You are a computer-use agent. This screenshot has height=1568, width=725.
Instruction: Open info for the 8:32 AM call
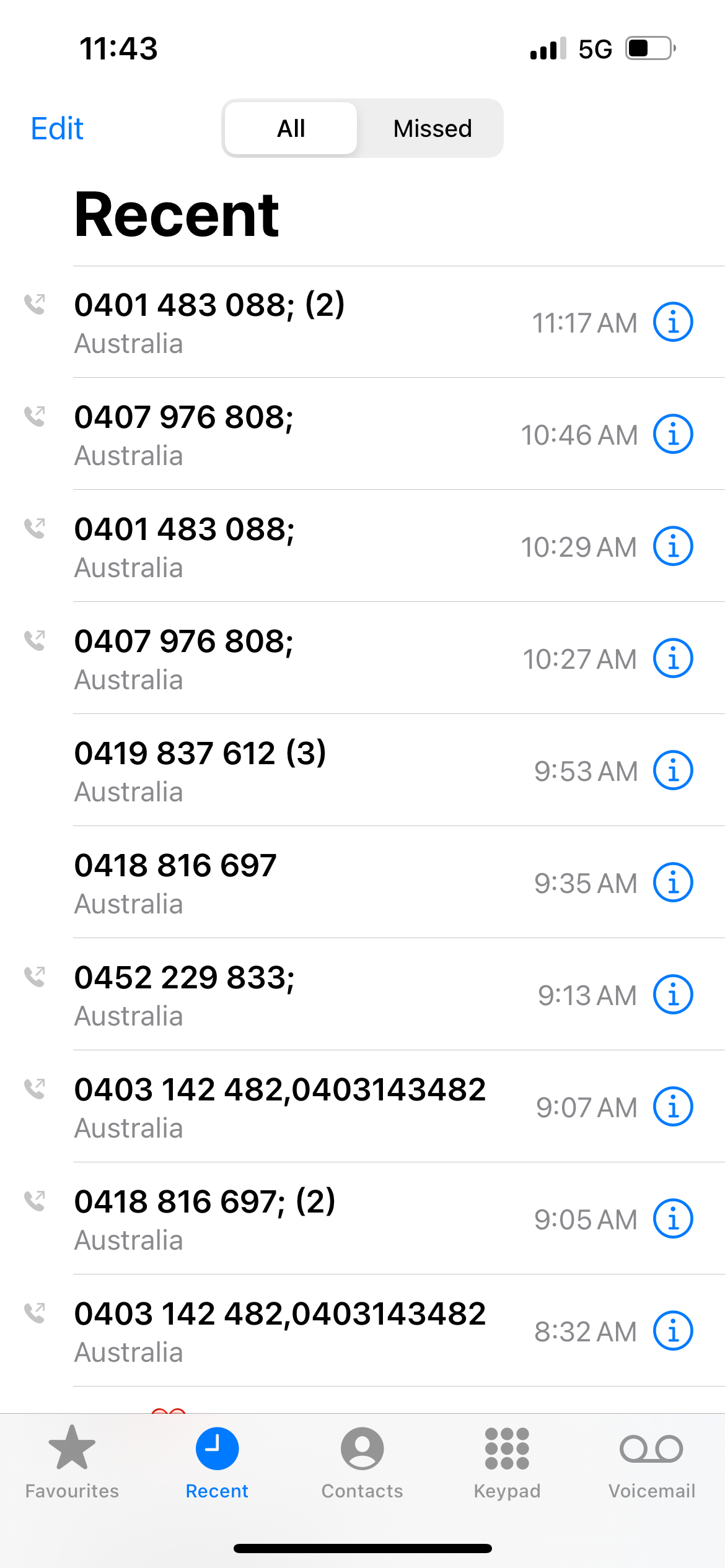(673, 1331)
